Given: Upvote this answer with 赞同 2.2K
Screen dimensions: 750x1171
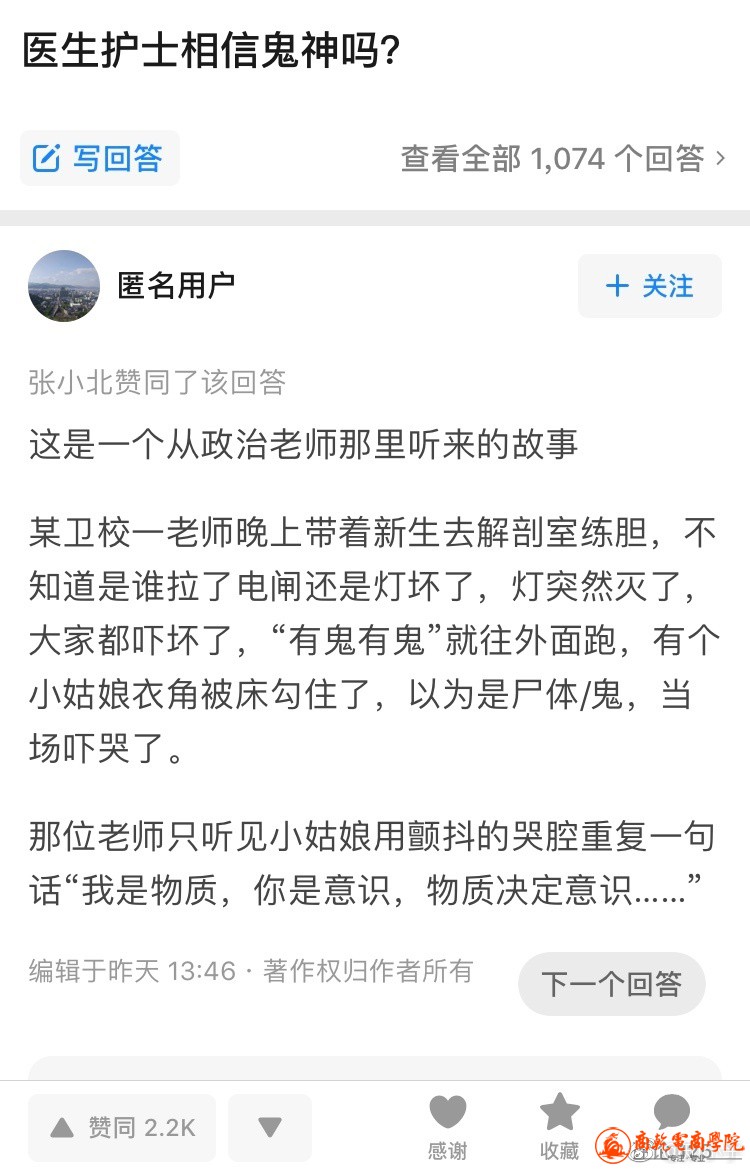Looking at the screenshot, I should click(x=123, y=1127).
